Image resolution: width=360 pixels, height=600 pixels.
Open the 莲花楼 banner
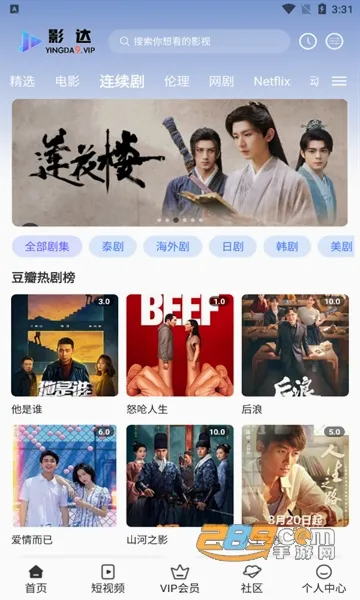point(180,162)
